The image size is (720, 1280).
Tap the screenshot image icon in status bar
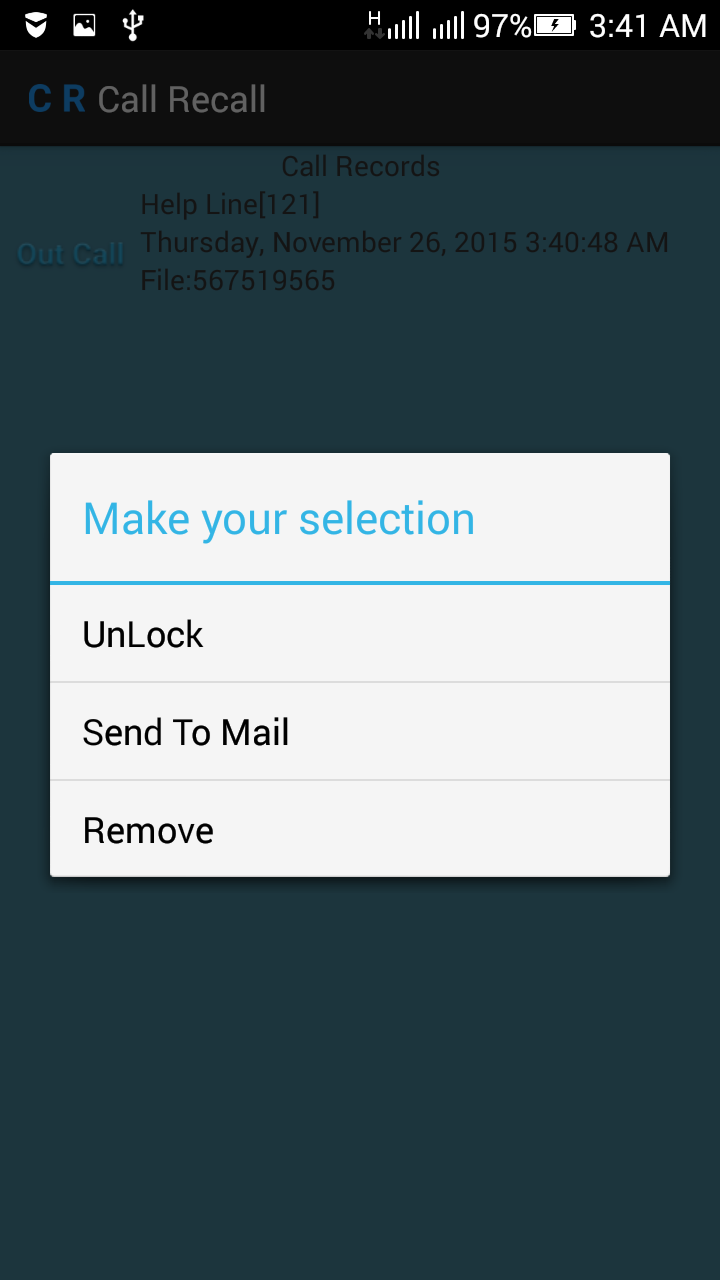click(83, 24)
